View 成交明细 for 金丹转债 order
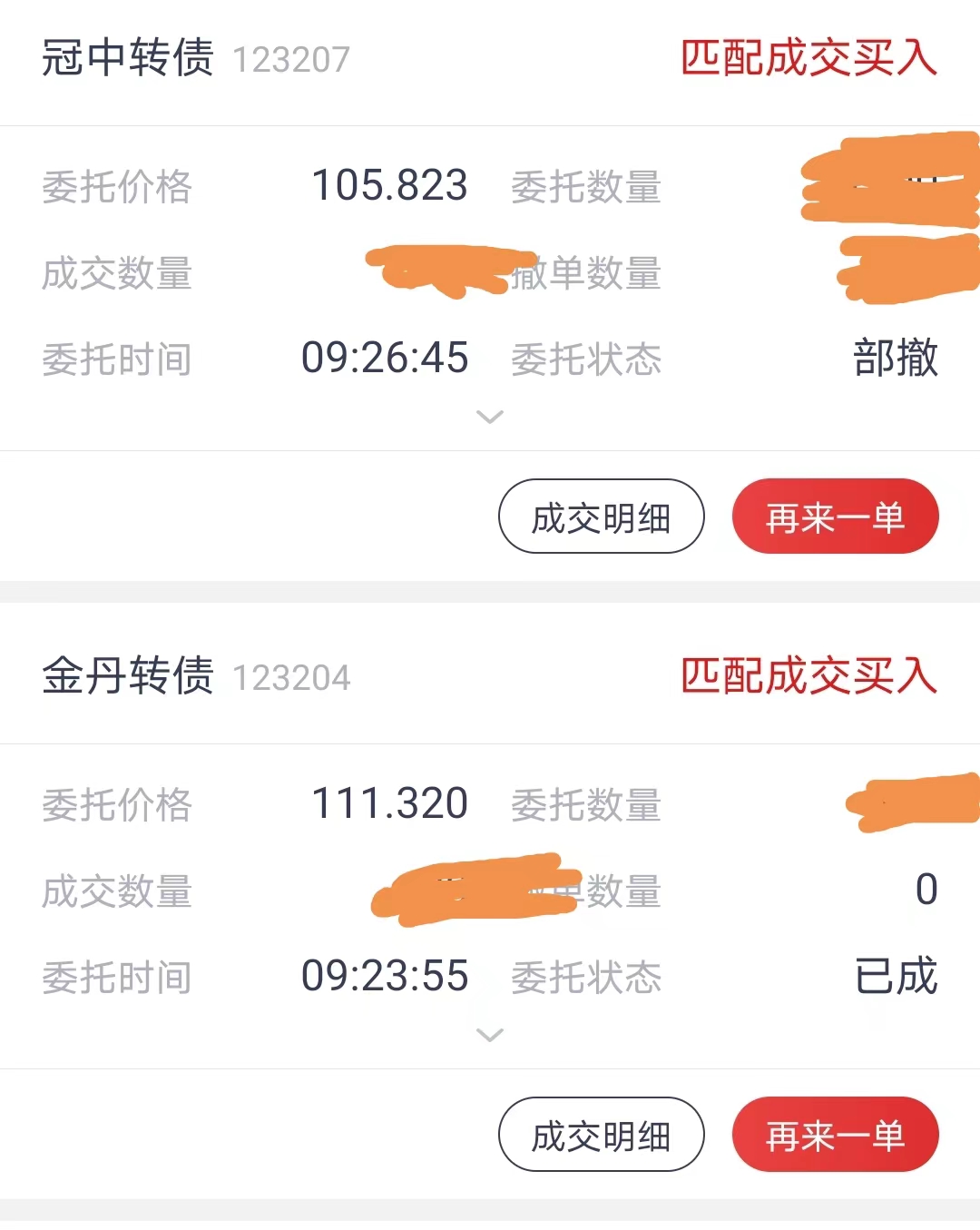Image resolution: width=980 pixels, height=1230 pixels. point(601,1135)
